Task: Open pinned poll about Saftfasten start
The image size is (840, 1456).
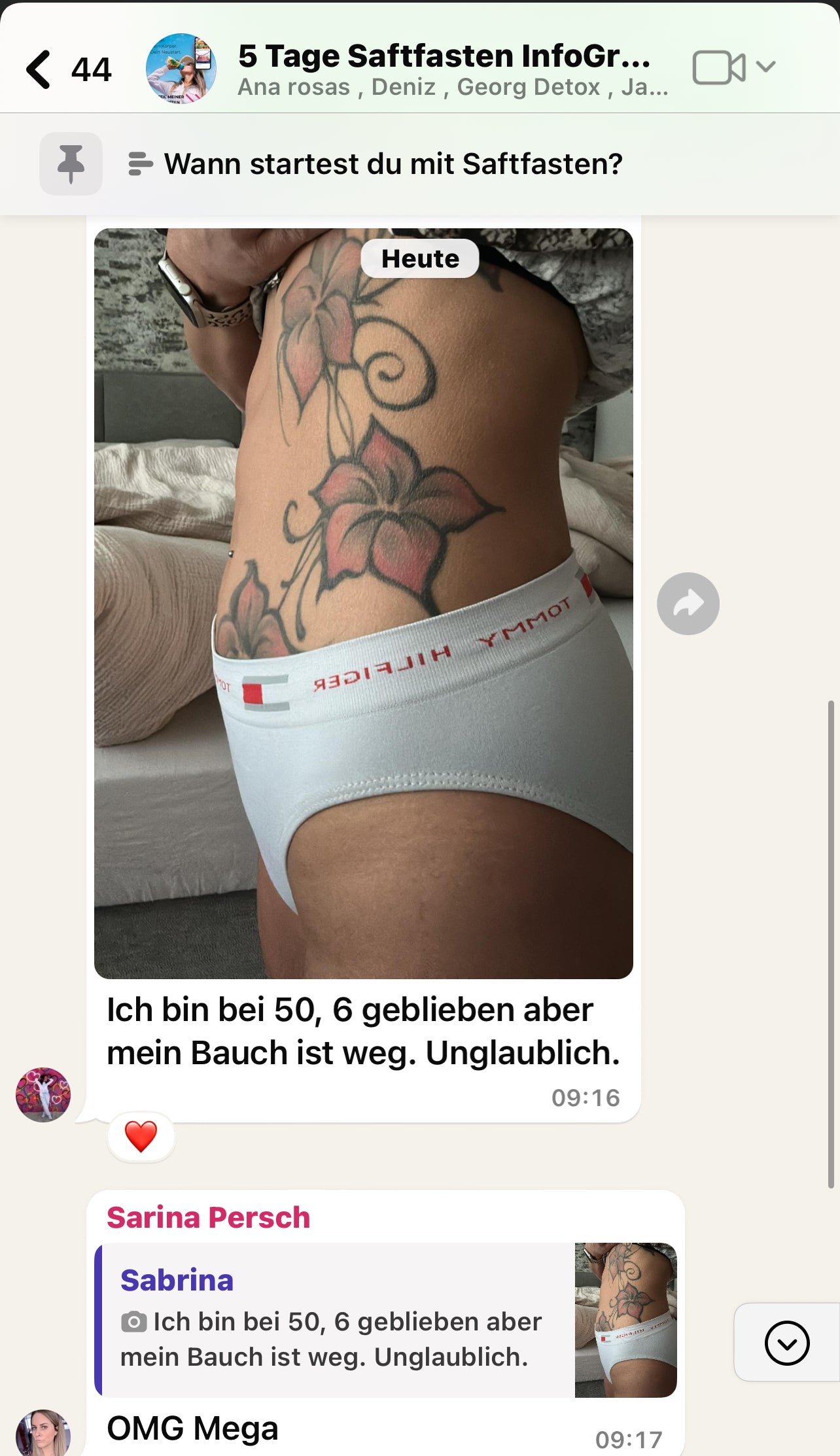Action: 393,164
